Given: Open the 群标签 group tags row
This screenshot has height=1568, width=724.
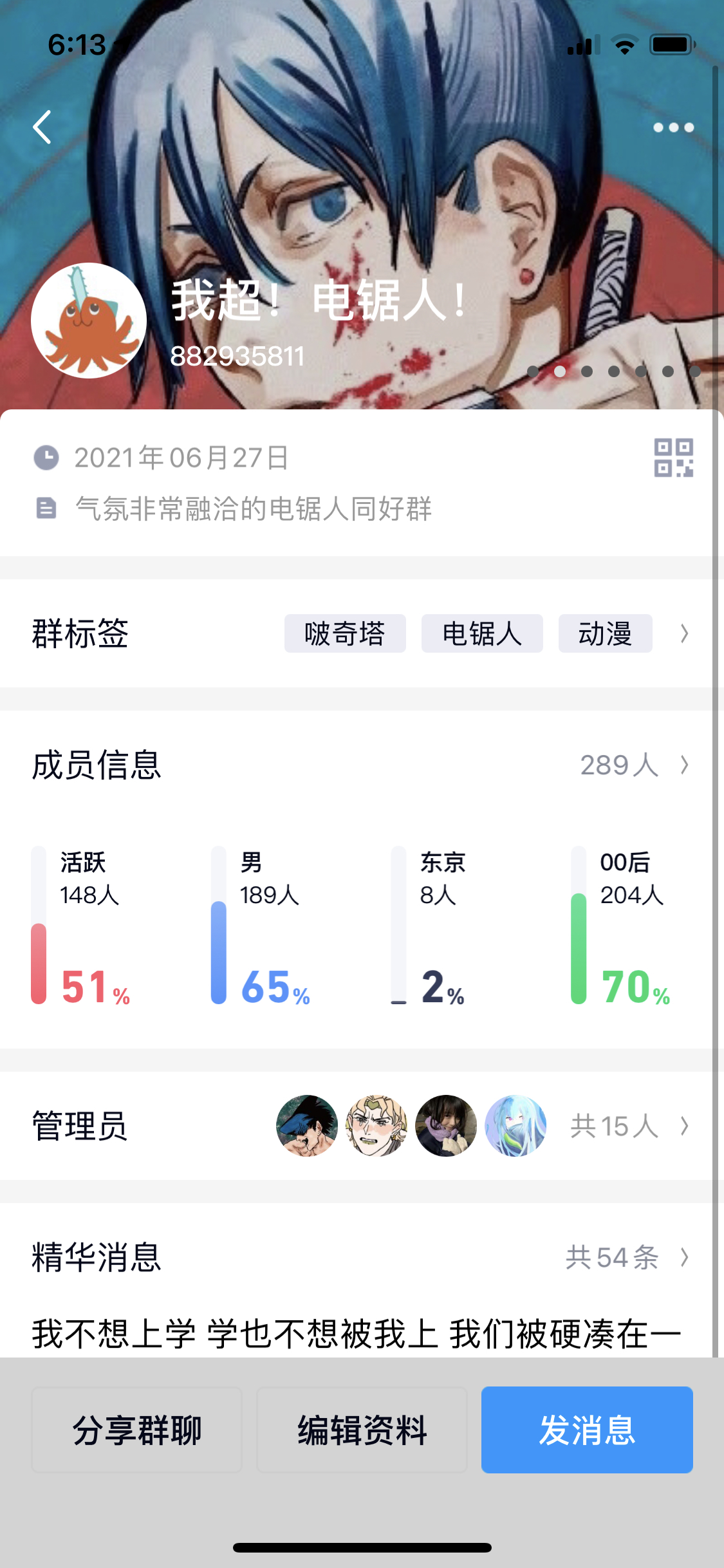Looking at the screenshot, I should tap(80, 633).
